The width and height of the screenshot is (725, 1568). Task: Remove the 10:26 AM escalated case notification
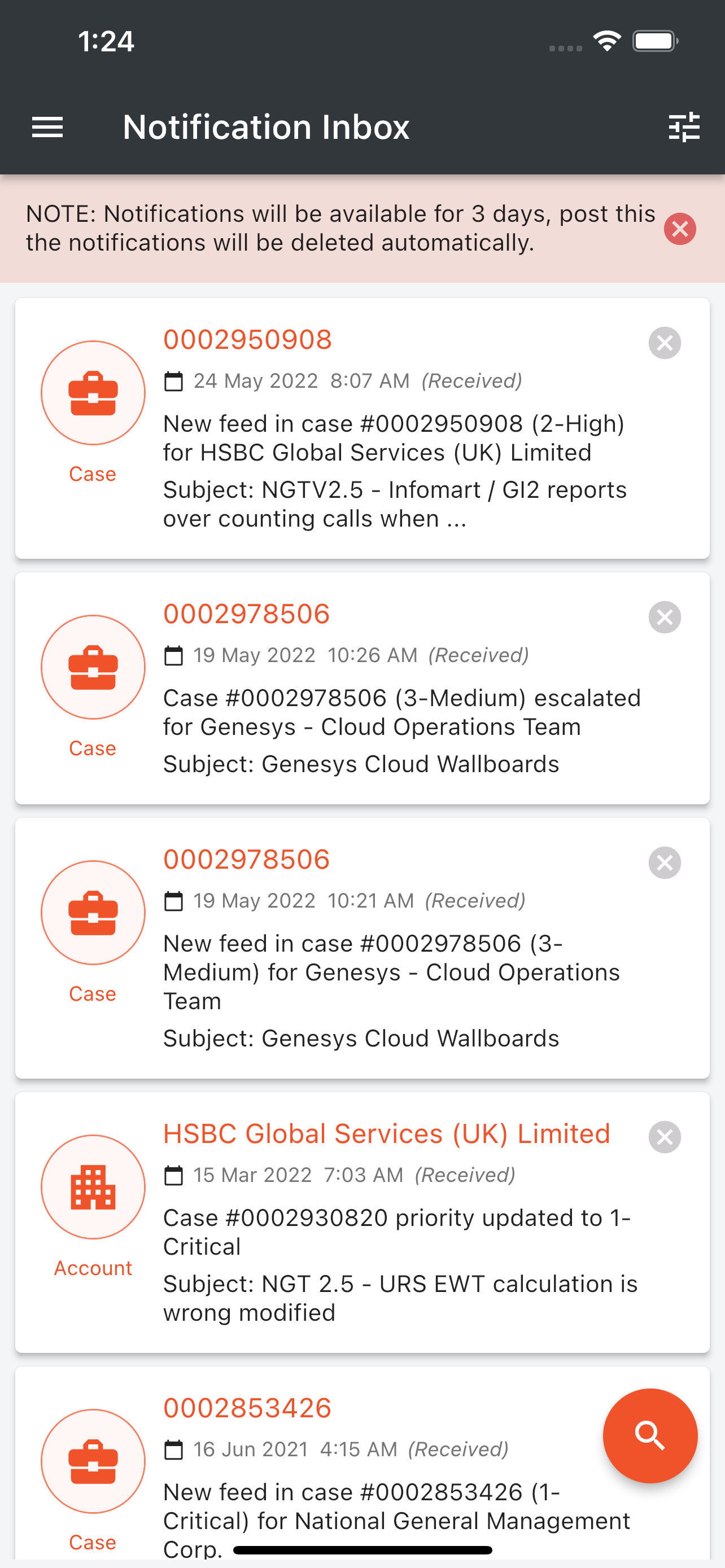[664, 618]
